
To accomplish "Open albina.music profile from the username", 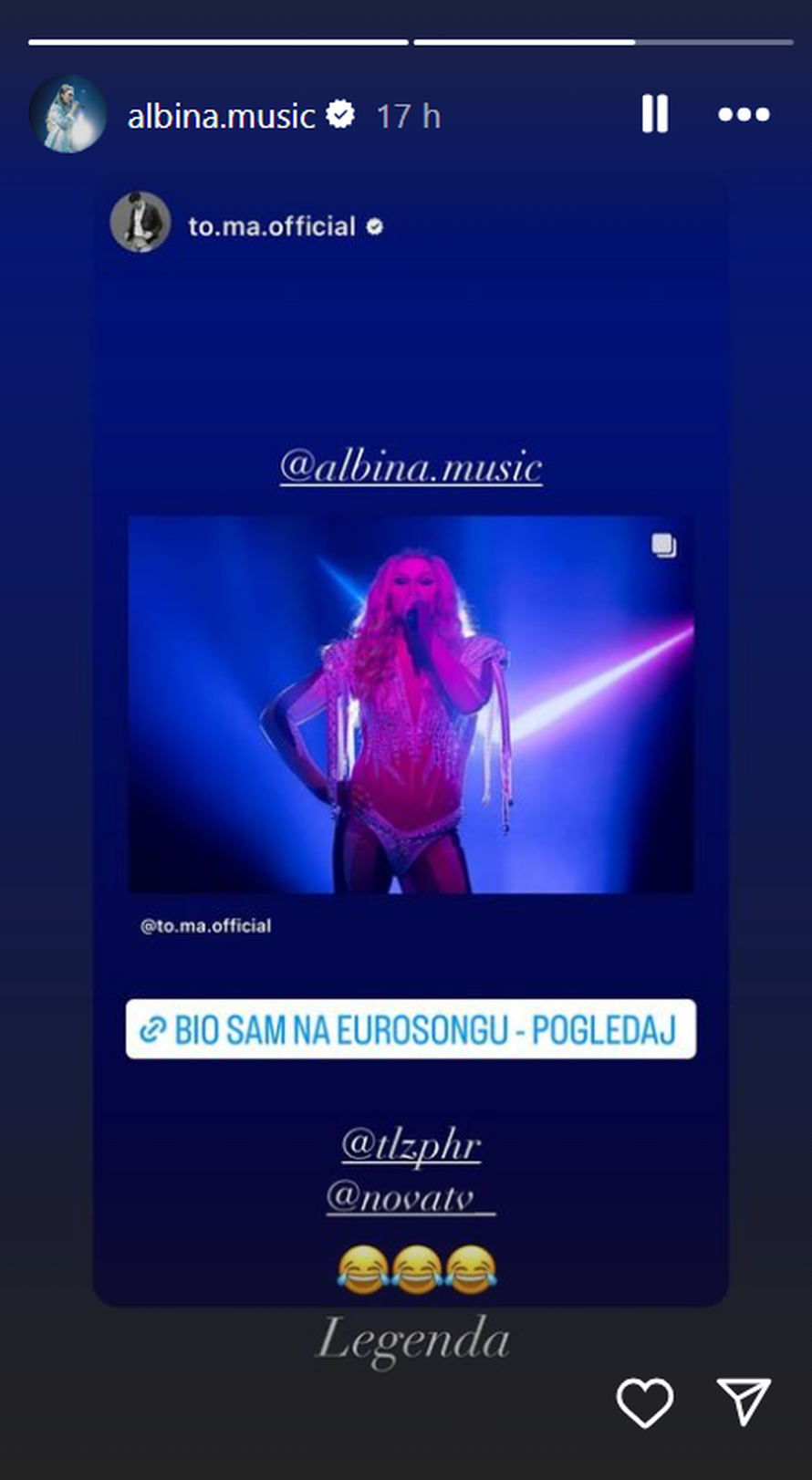I will coord(221,116).
